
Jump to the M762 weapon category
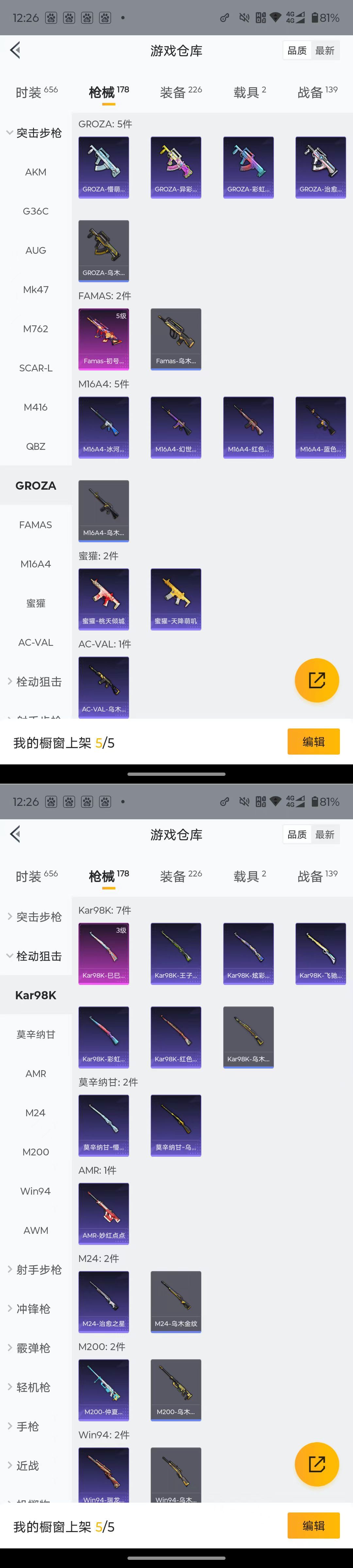36,329
